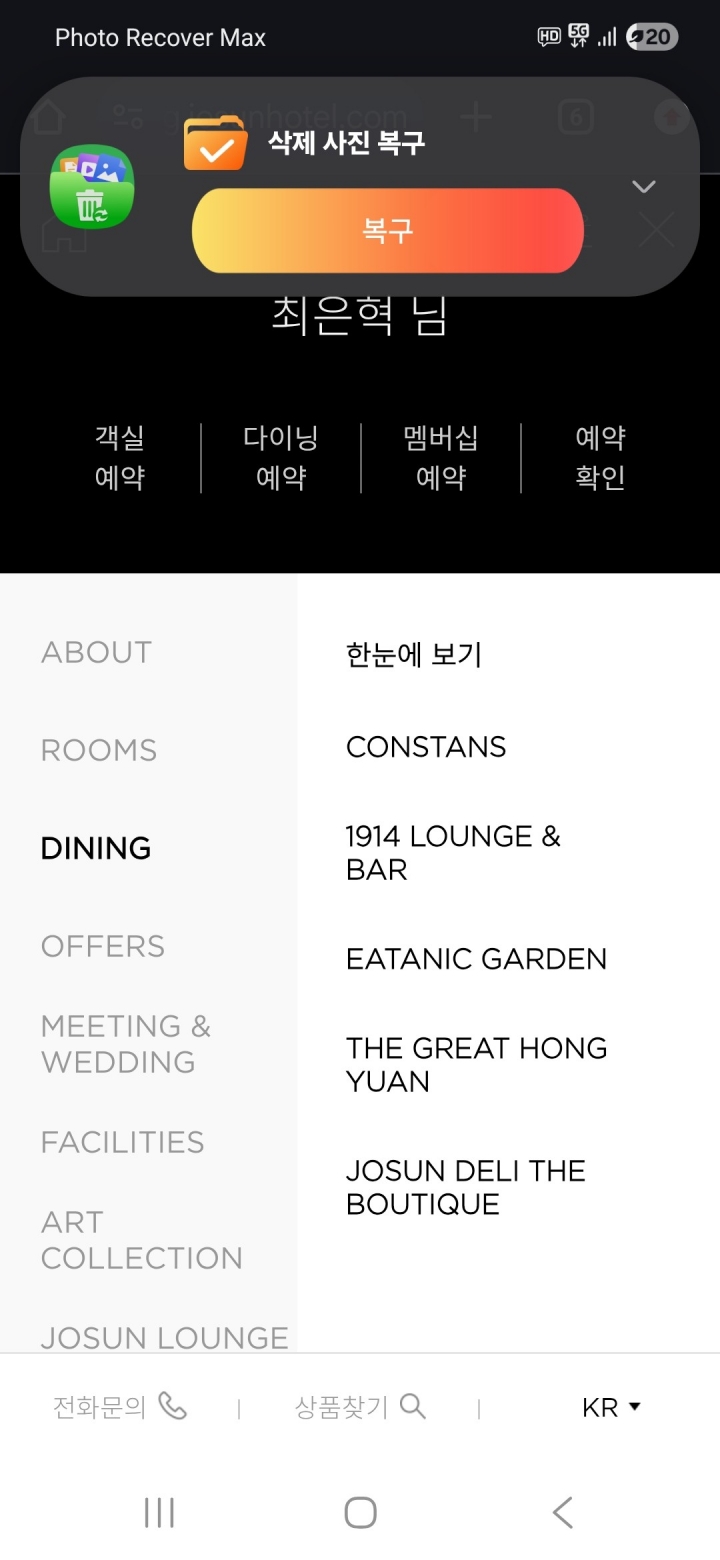Check bookings via 예약 확인
Screen dimensions: 720x1560
point(600,457)
